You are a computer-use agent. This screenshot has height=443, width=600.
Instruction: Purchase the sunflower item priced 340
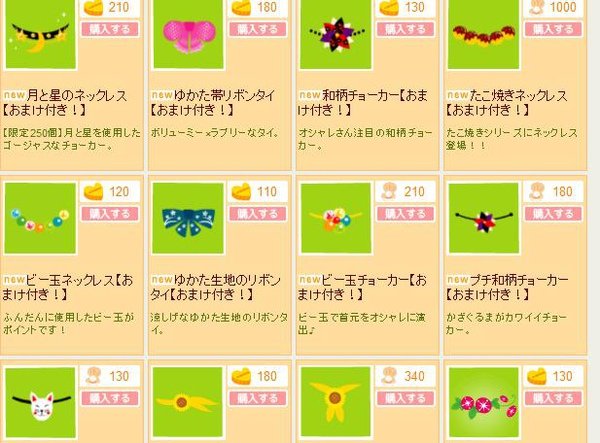tap(404, 398)
